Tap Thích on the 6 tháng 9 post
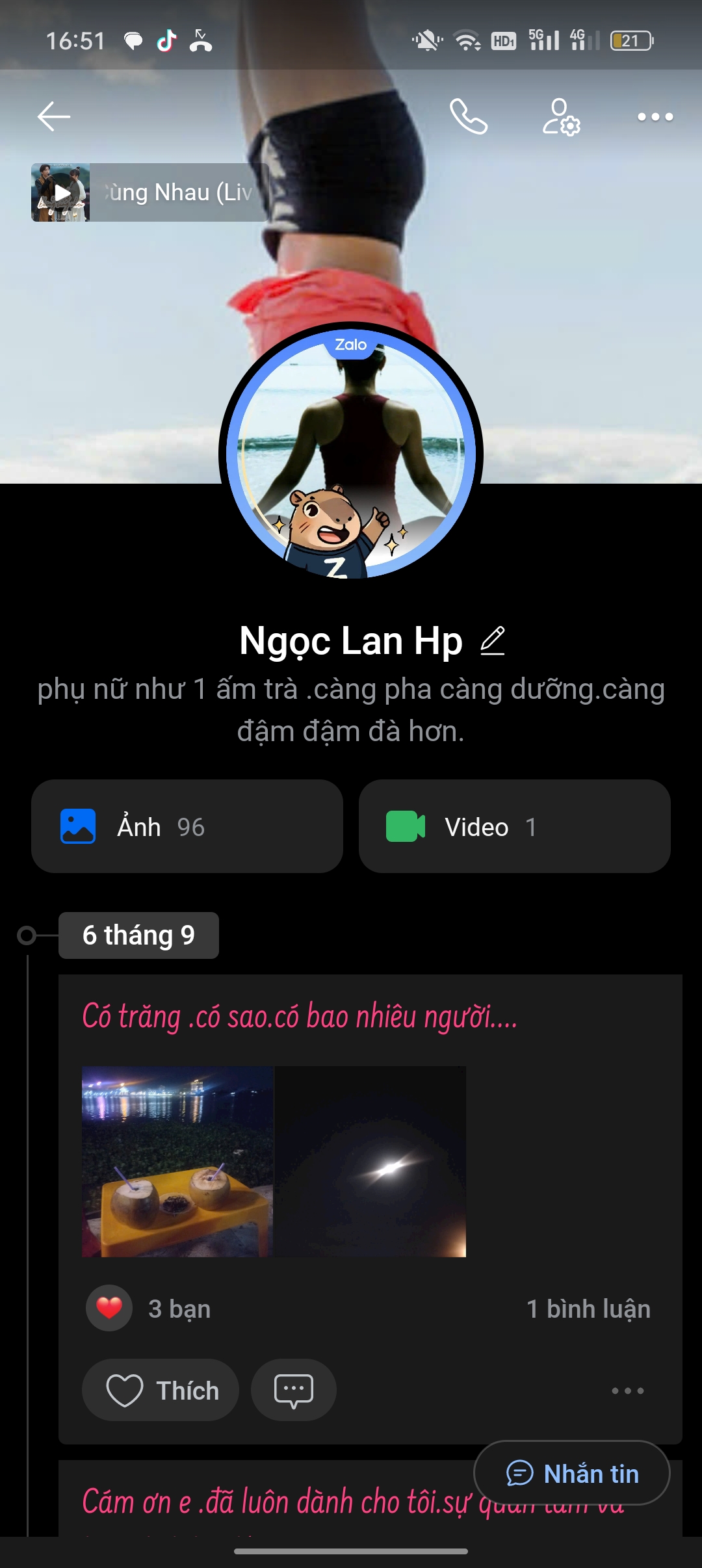This screenshot has height=1568, width=702. (161, 1390)
